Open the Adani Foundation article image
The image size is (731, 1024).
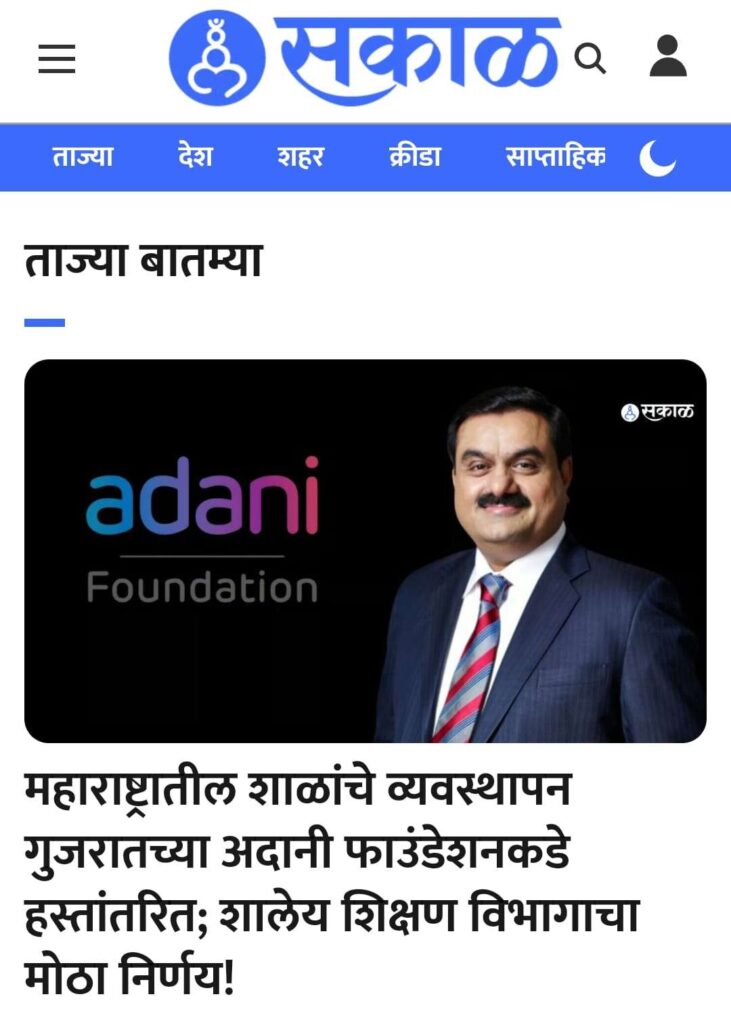365,550
